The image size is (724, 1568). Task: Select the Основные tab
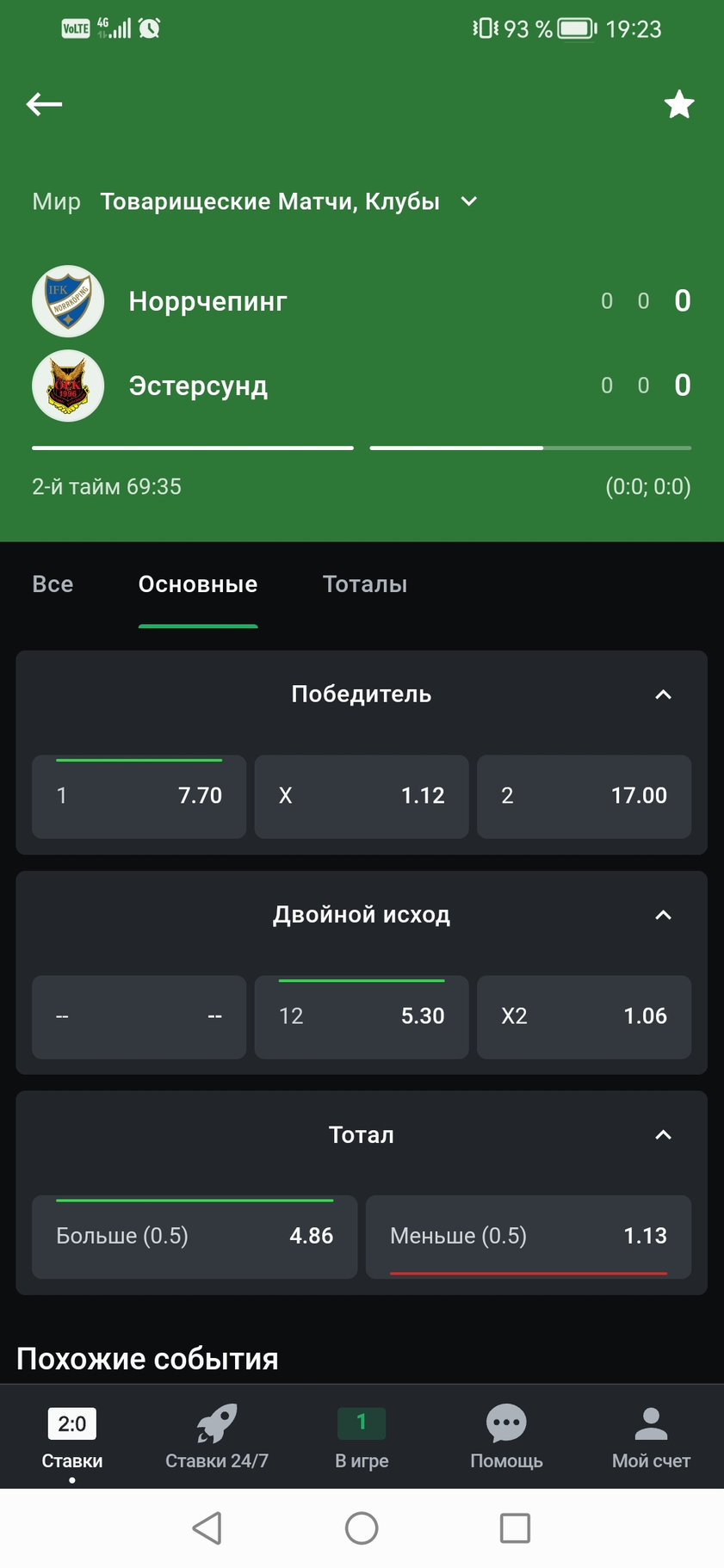(x=198, y=584)
